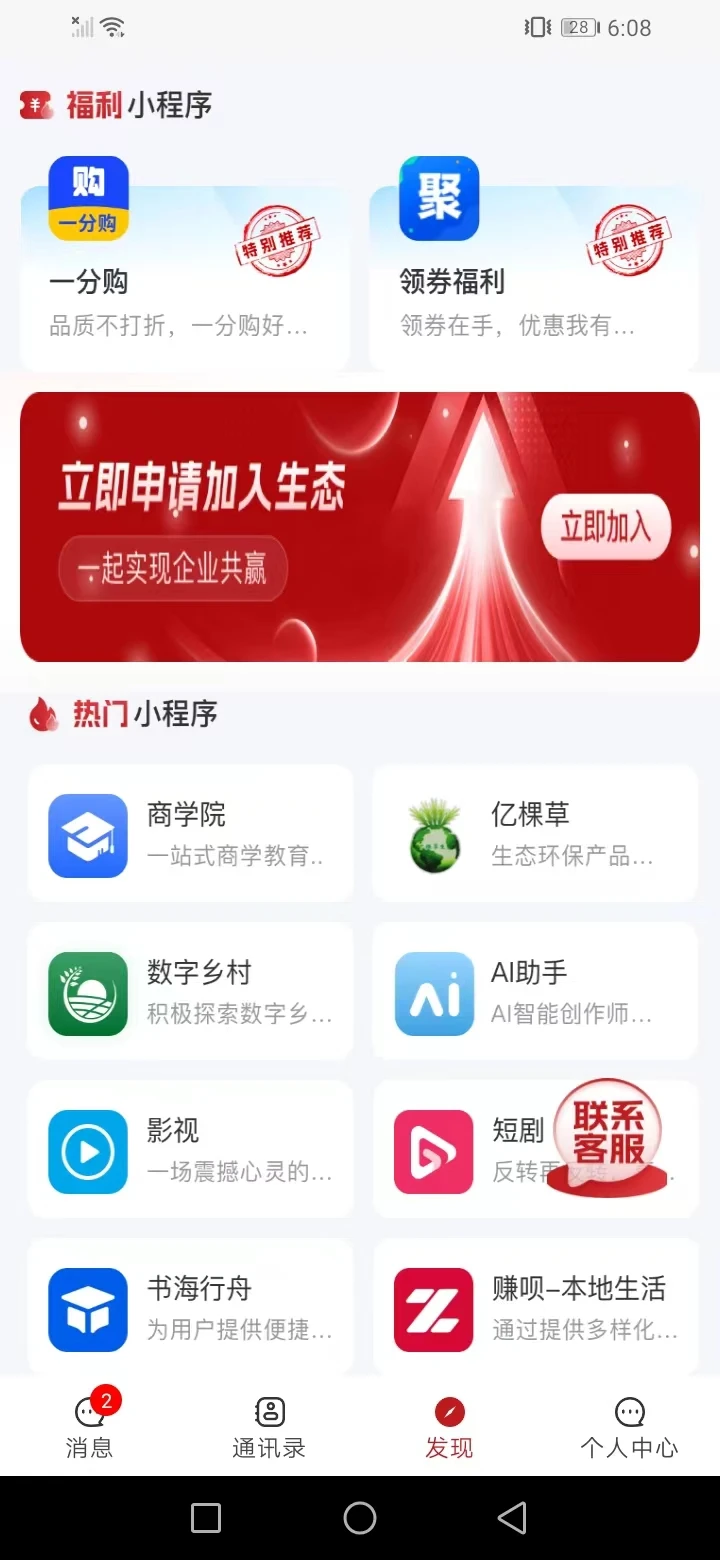This screenshot has height=1560, width=720.
Task: Switch to the 通讯录 tab
Action: [268, 1425]
